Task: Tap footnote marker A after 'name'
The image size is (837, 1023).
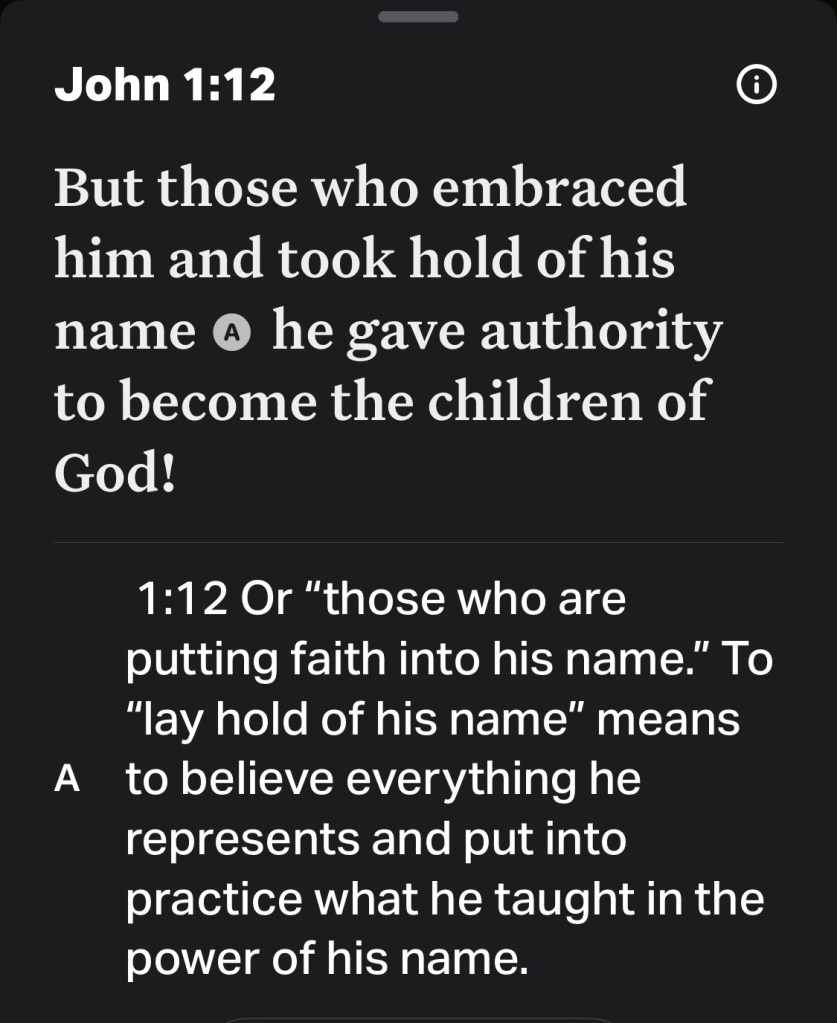Action: coord(231,334)
